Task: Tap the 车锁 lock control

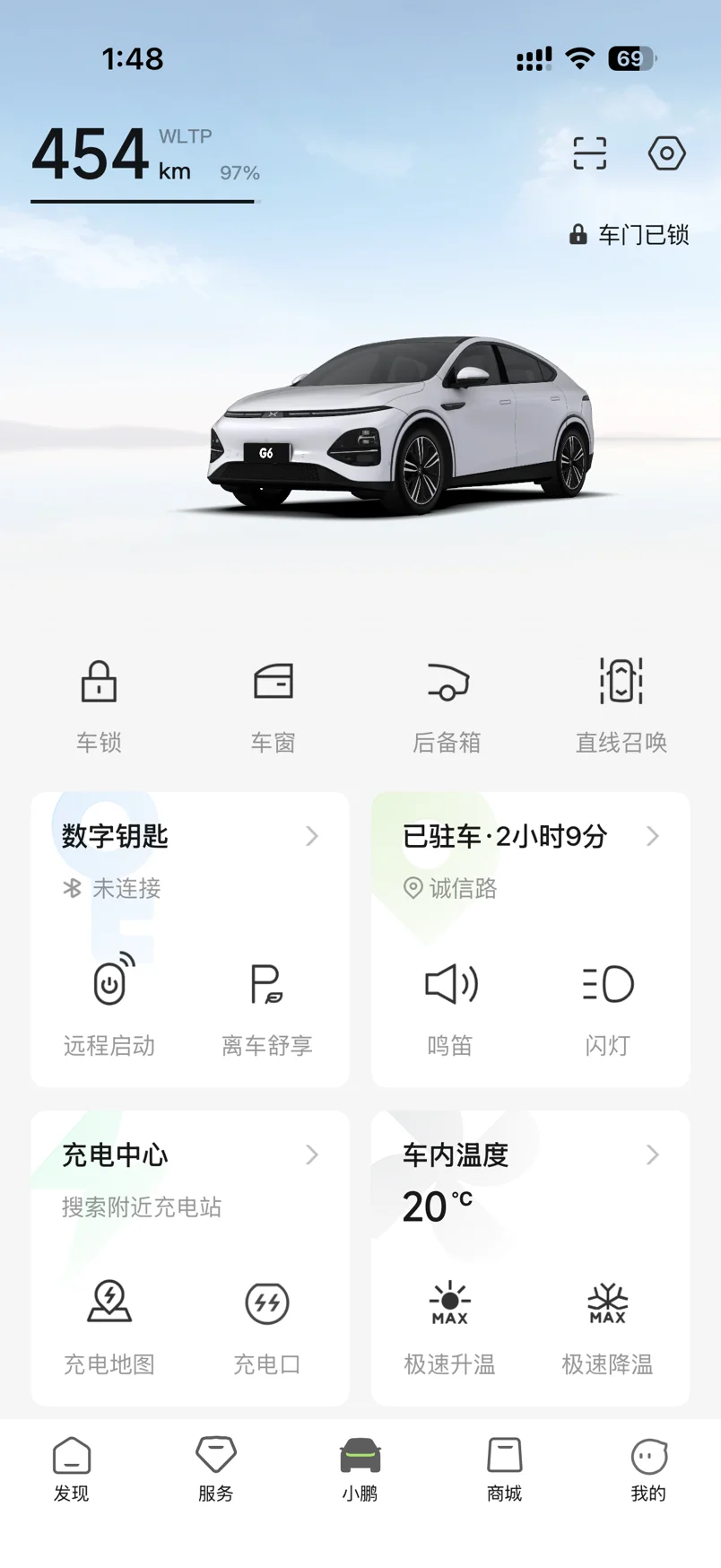Action: 99,704
